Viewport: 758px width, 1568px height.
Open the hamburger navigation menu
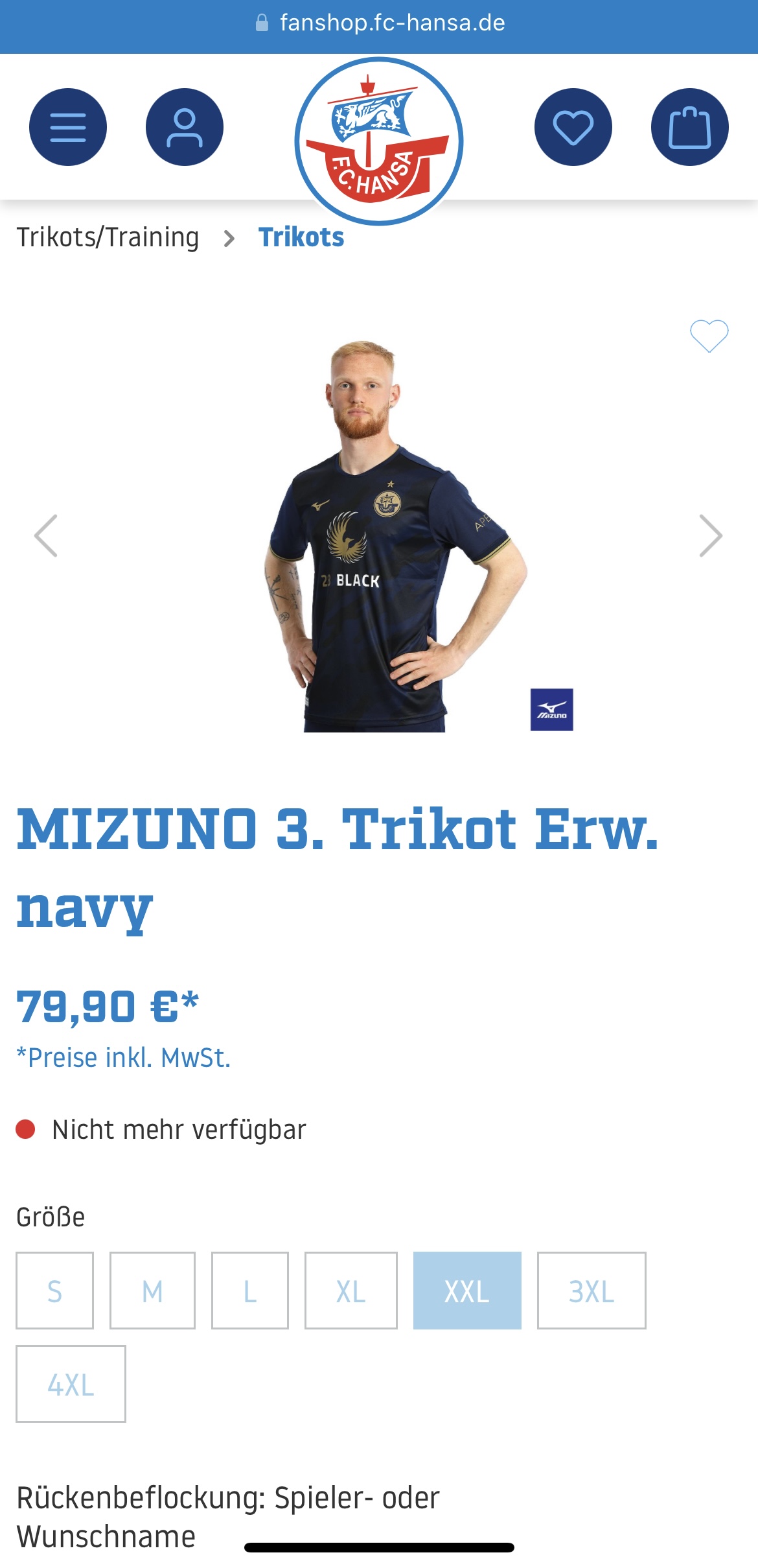click(x=68, y=127)
